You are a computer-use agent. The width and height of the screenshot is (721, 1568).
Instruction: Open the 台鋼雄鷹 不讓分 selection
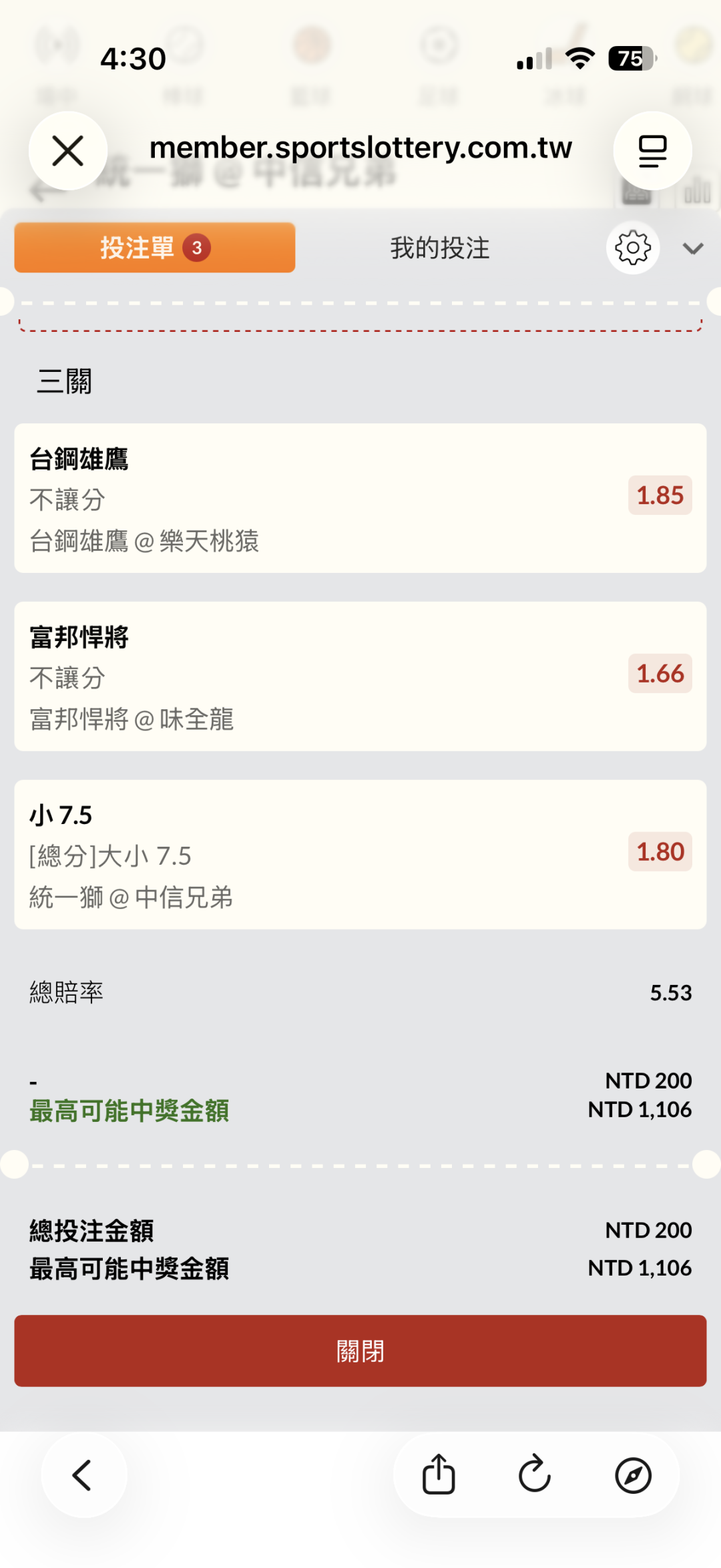click(x=360, y=498)
